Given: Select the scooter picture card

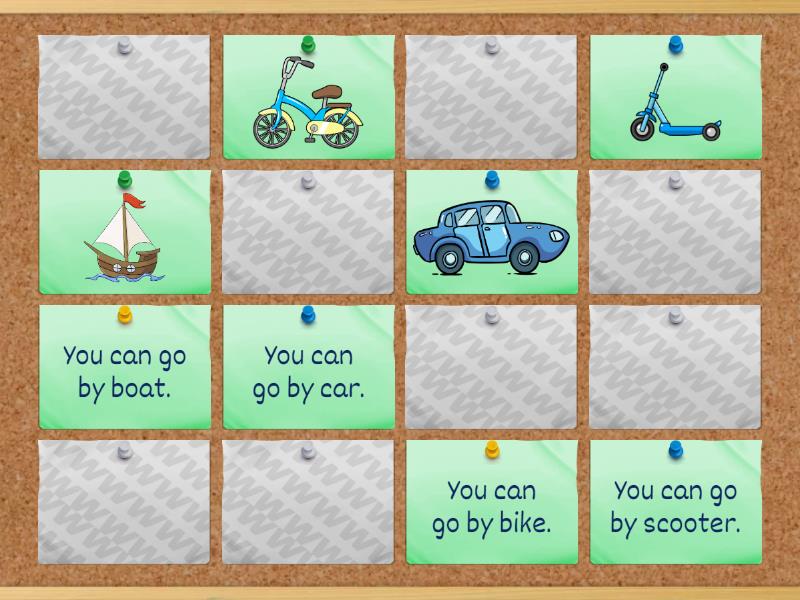Looking at the screenshot, I should point(675,100).
